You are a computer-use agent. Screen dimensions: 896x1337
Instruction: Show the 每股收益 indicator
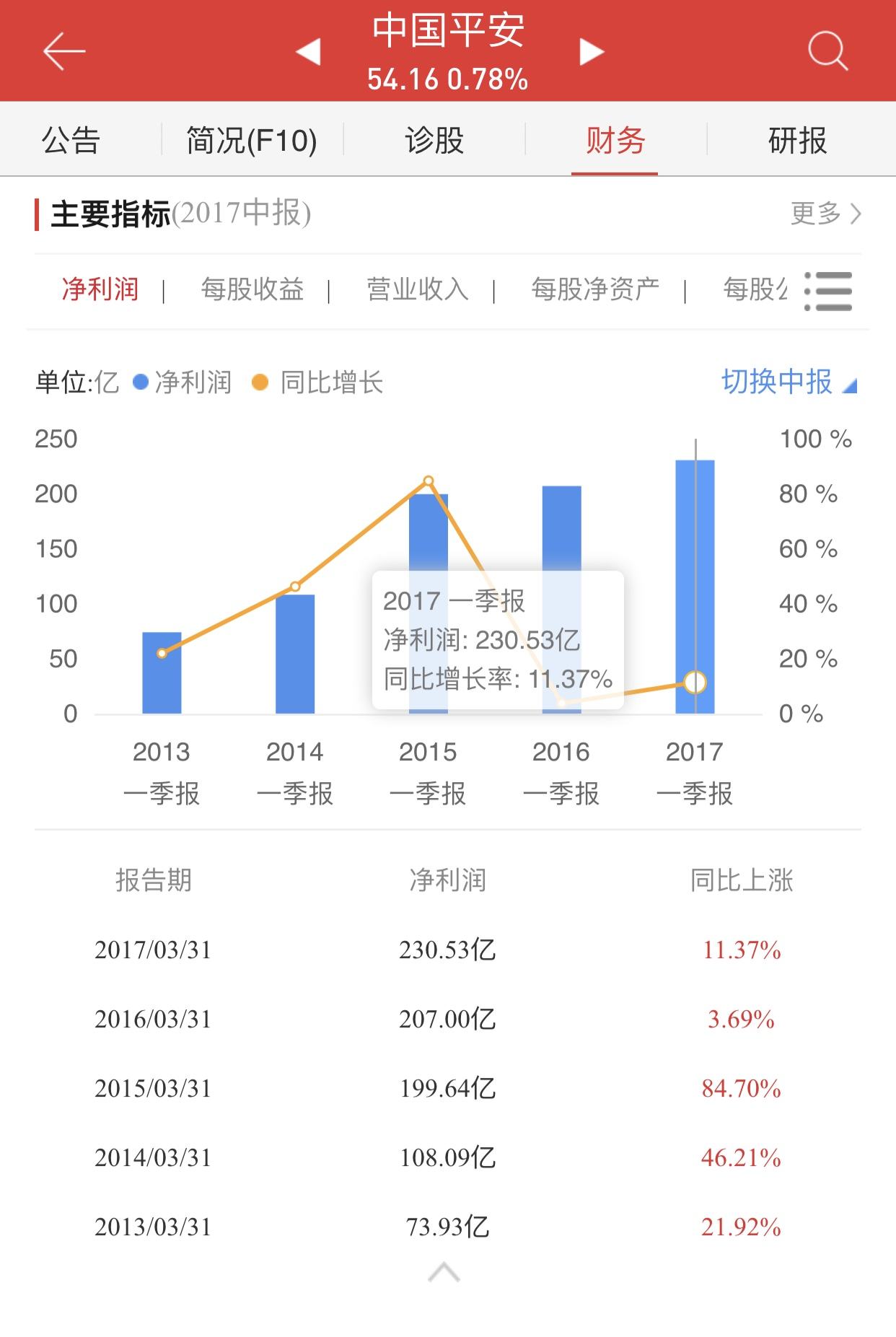252,290
